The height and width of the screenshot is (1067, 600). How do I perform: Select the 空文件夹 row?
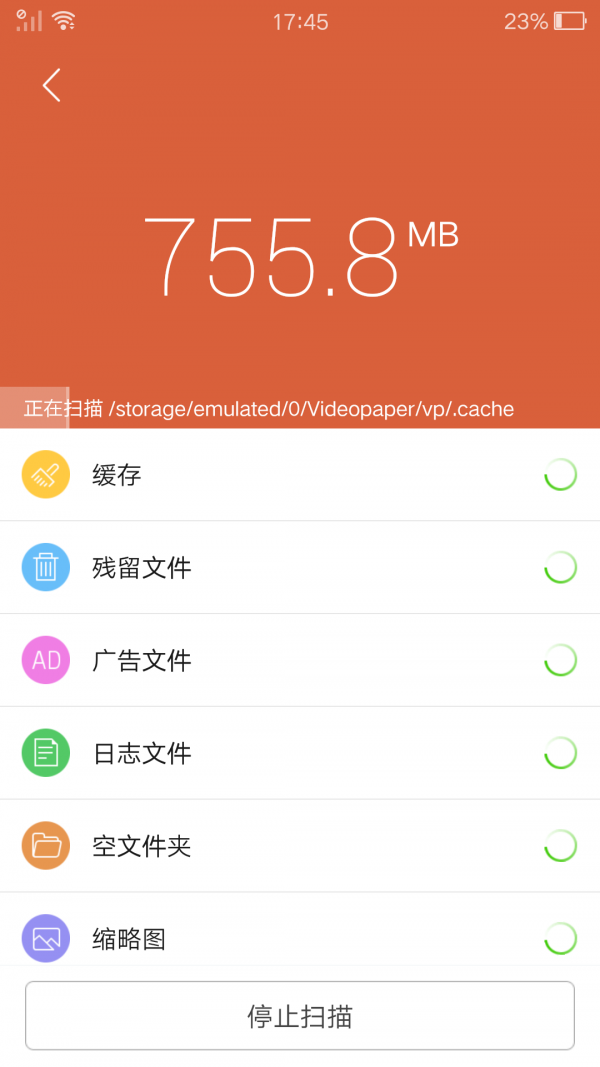coord(300,846)
